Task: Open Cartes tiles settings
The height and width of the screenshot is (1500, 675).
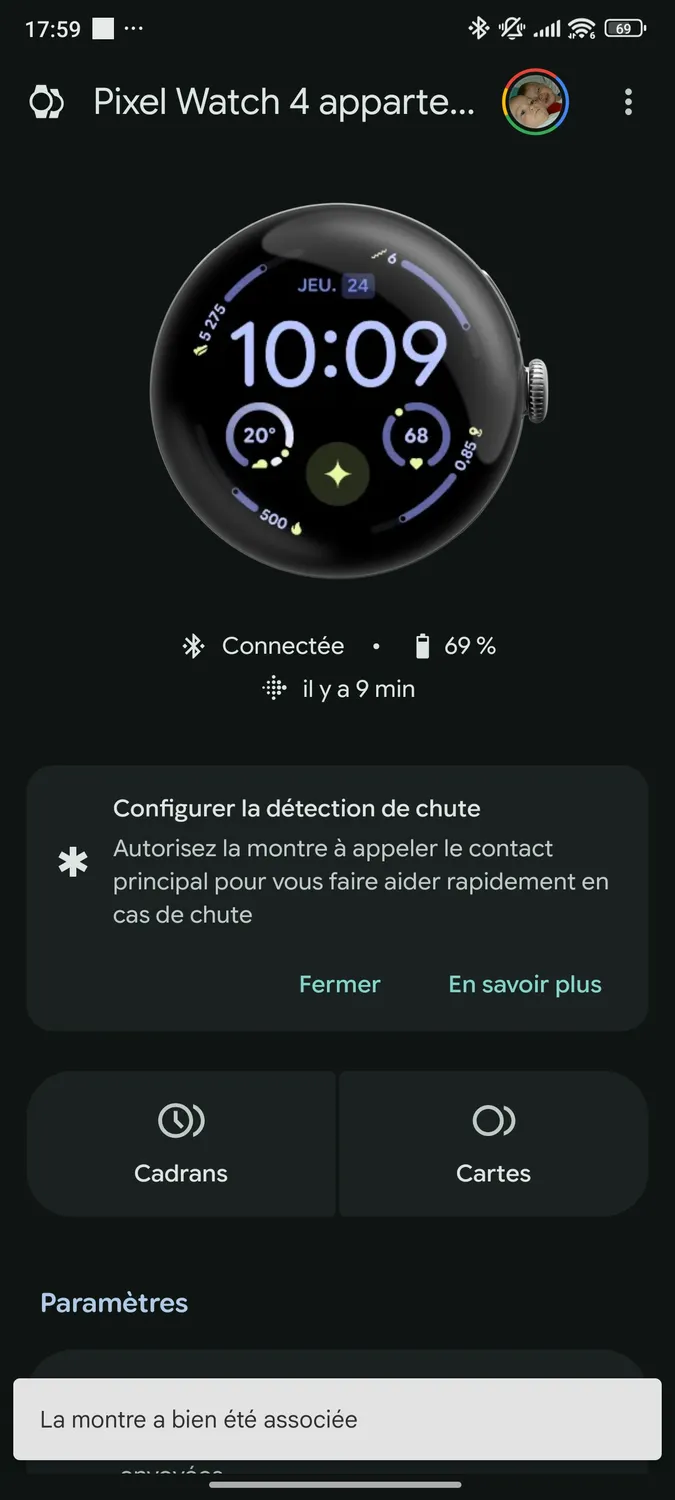Action: [x=493, y=1144]
